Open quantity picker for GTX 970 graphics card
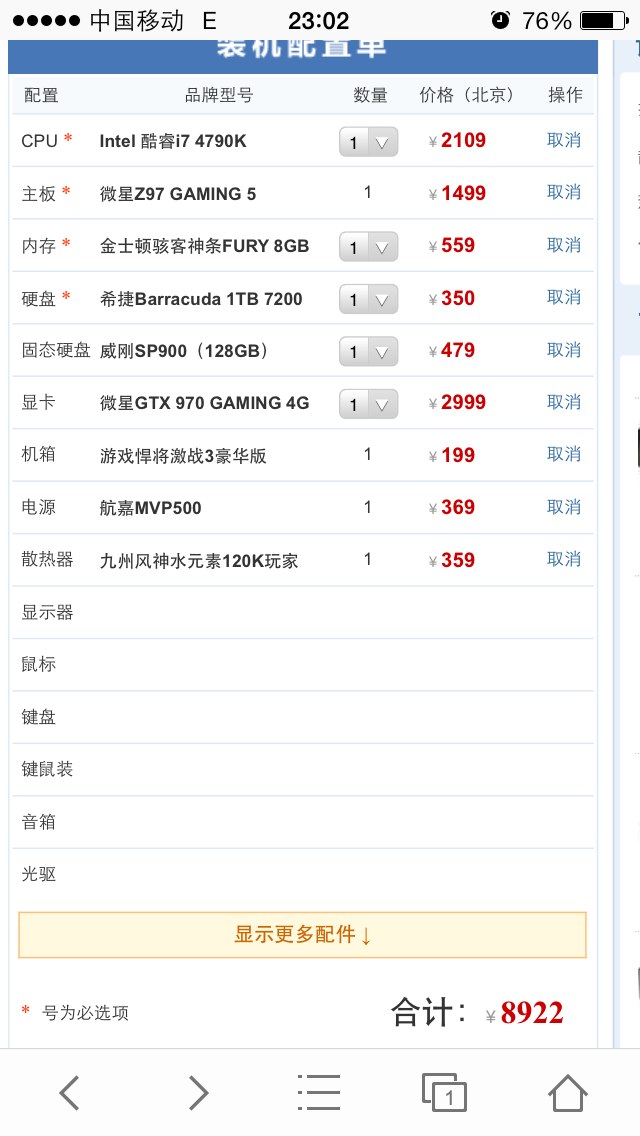The image size is (640, 1136). pyautogui.click(x=368, y=404)
